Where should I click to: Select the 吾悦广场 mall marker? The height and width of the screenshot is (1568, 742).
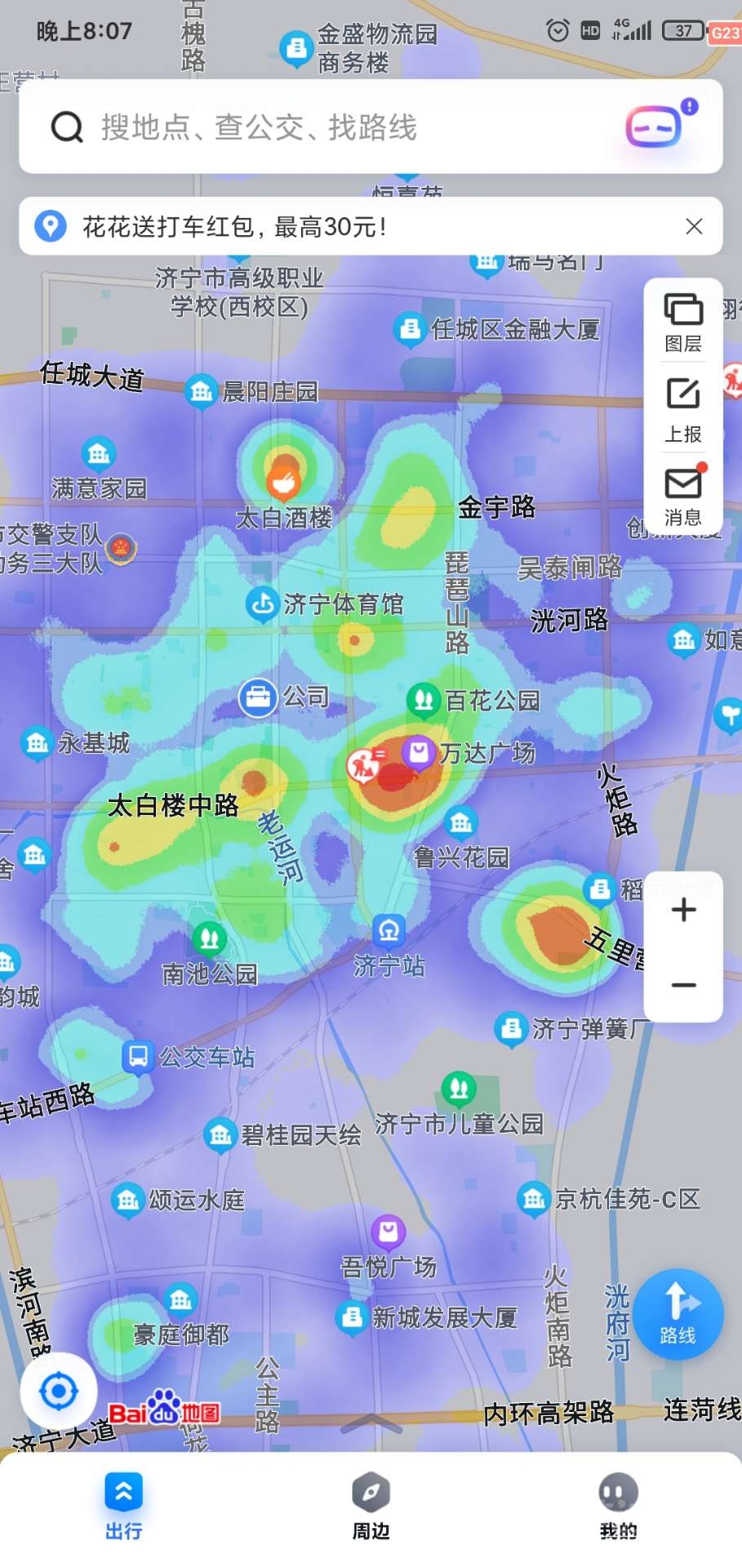pyautogui.click(x=389, y=1232)
